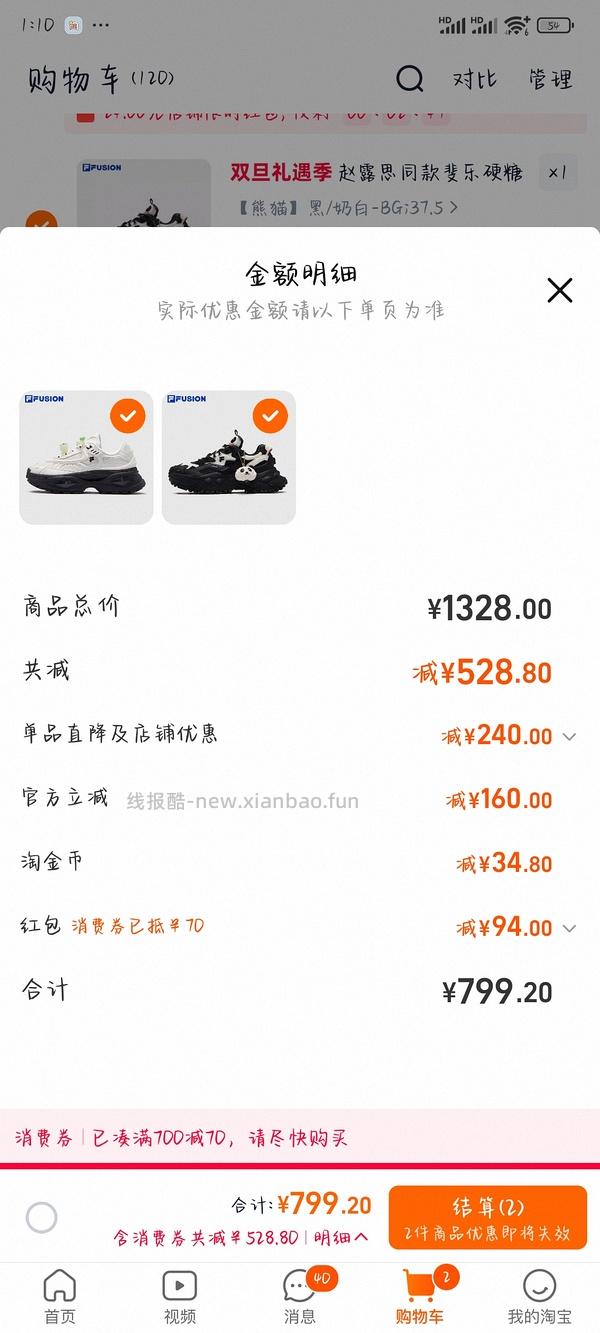Uncheck the white and black sneaker thumbnail
This screenshot has width=600, height=1333.
pyautogui.click(x=127, y=415)
